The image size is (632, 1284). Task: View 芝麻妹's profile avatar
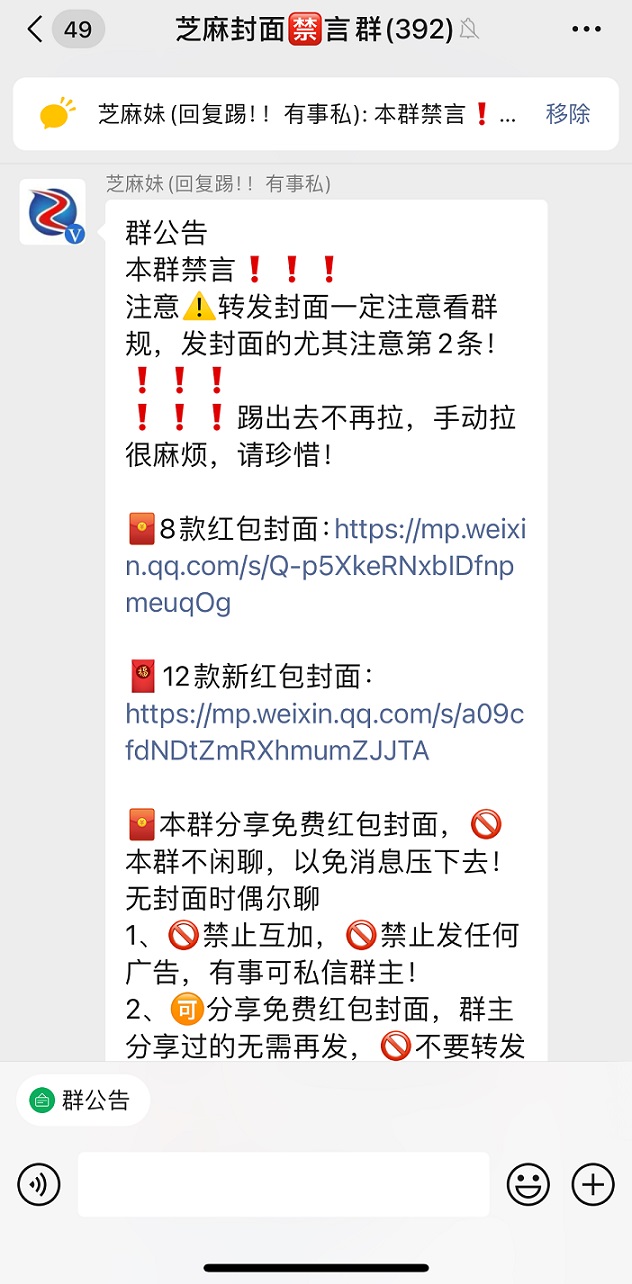52,212
